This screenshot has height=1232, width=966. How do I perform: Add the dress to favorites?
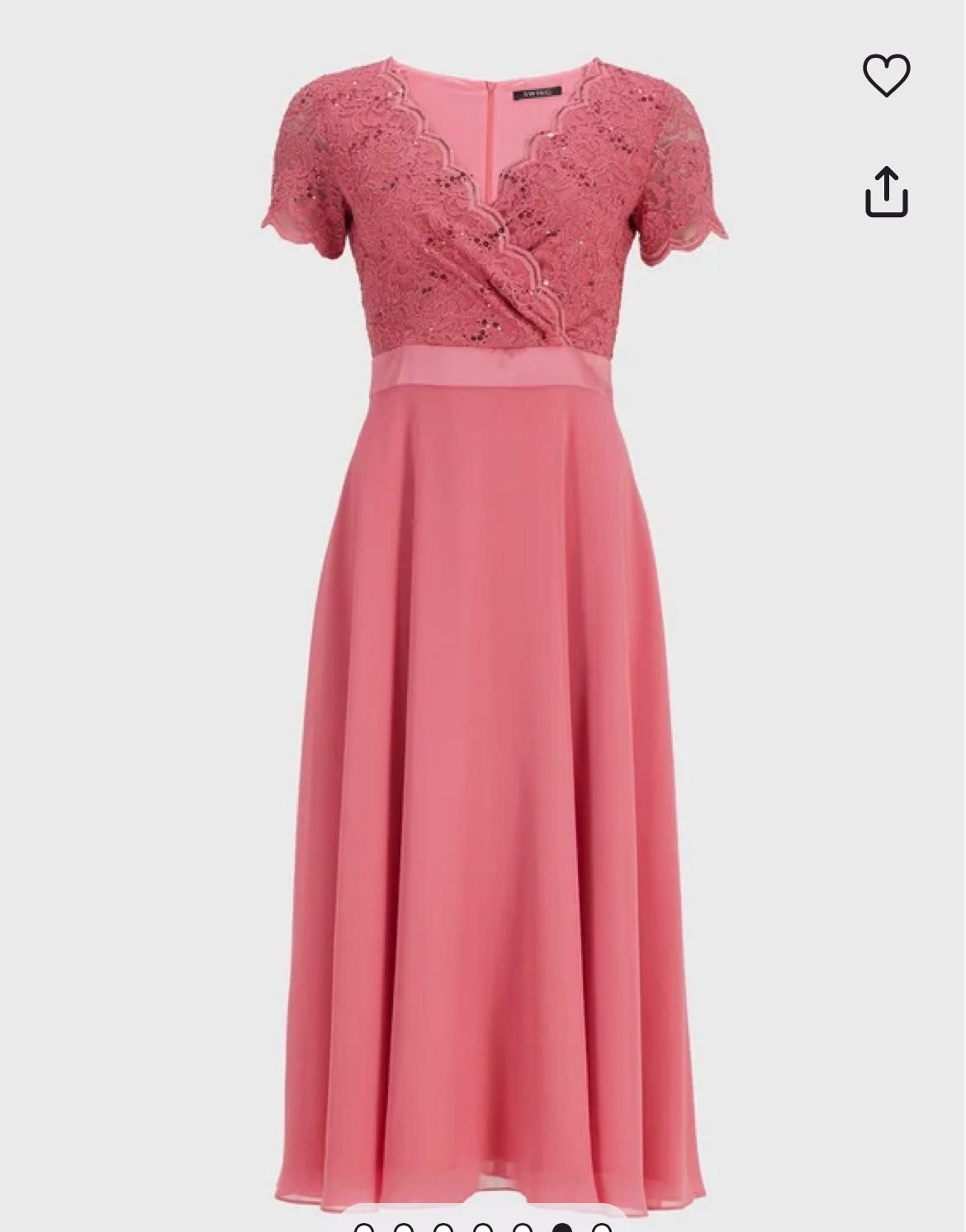886,75
